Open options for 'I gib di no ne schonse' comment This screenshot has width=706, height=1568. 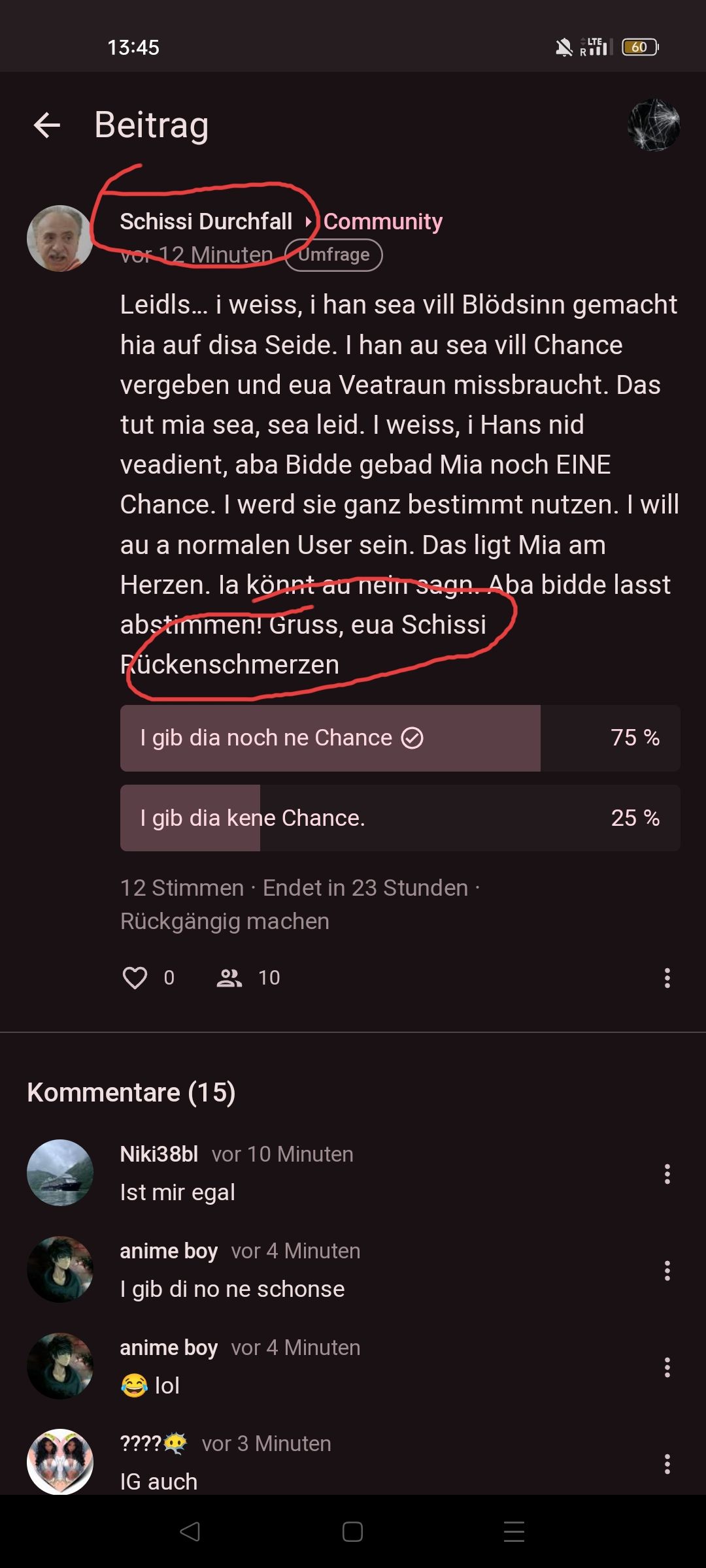[667, 1271]
